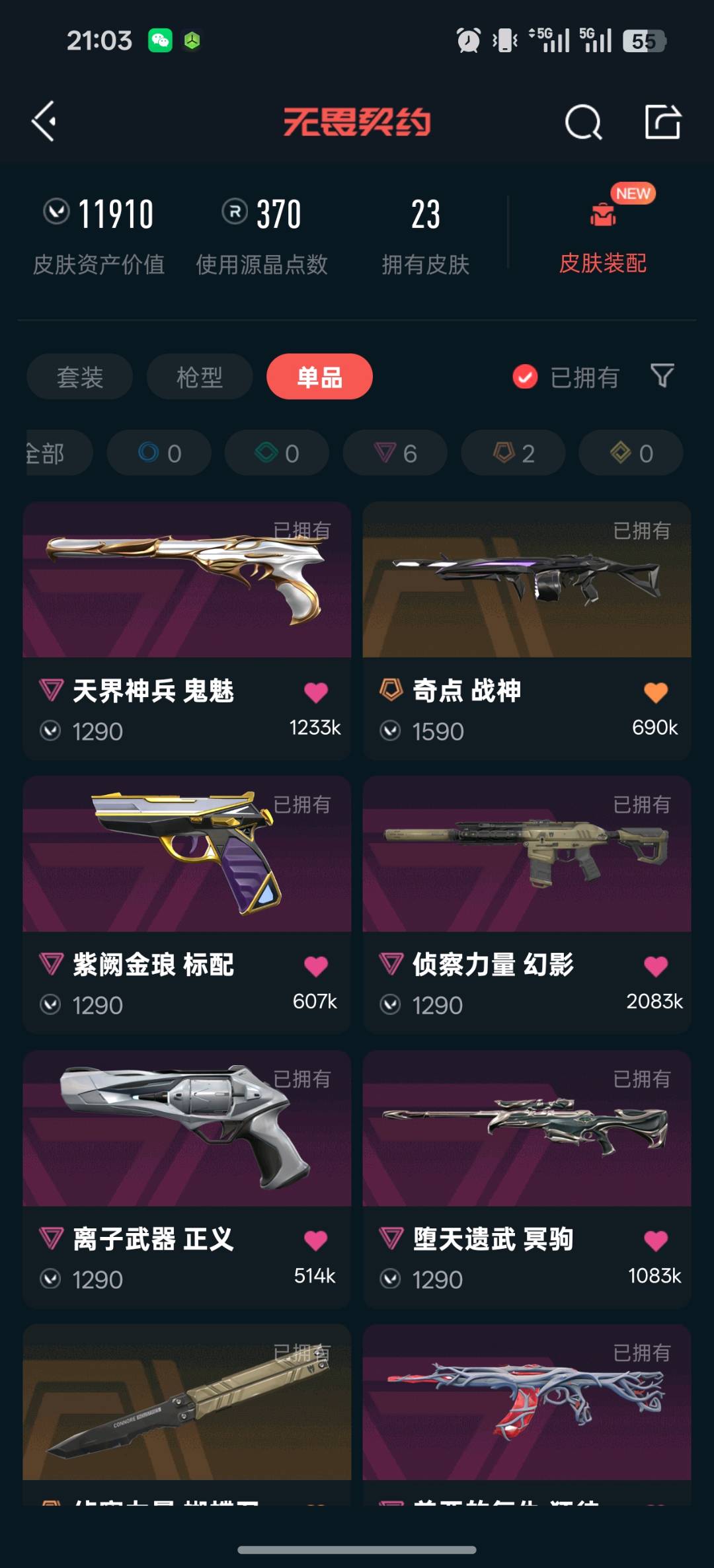This screenshot has width=714, height=1568.
Task: Open the funnel filter options
Action: [x=662, y=376]
